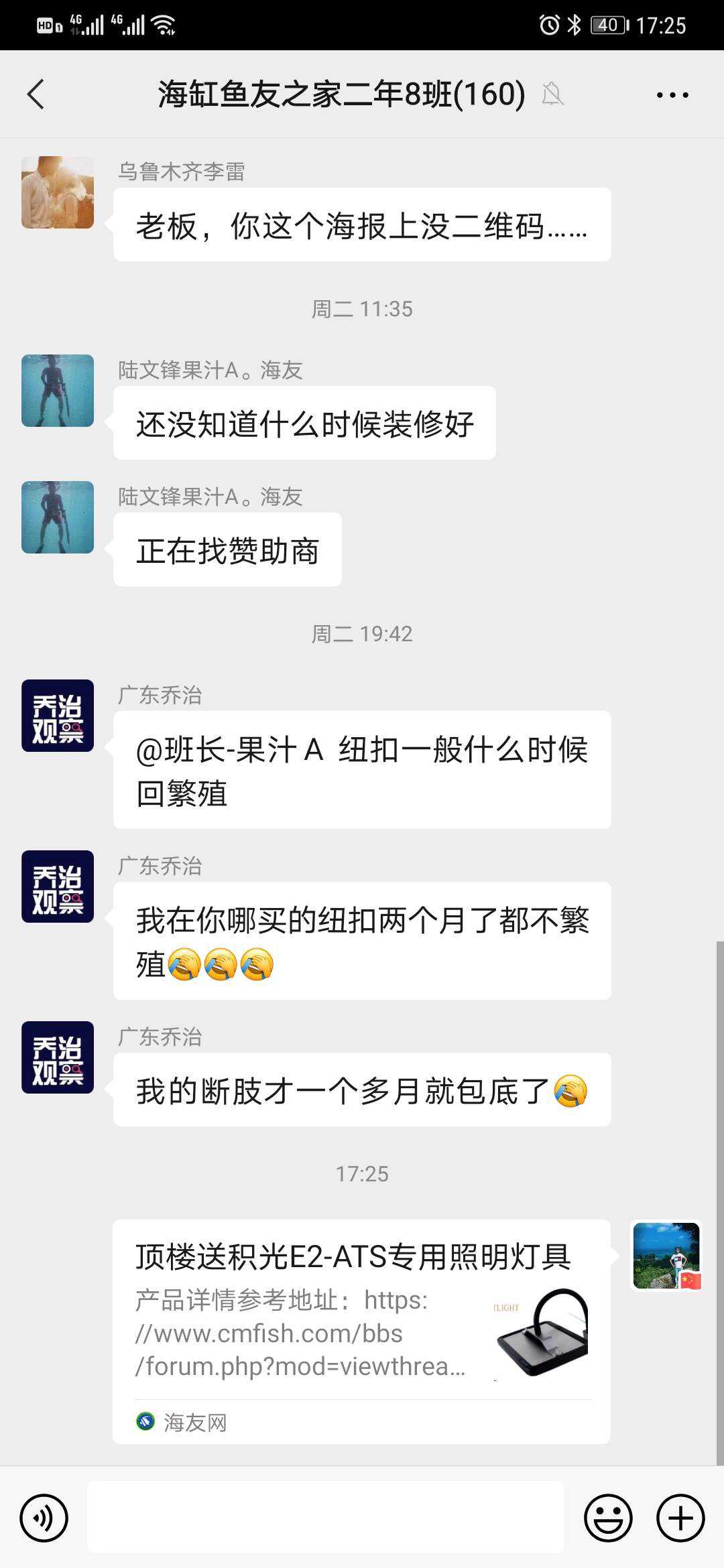The width and height of the screenshot is (724, 1568).
Task: Go back from the group chat
Action: (36, 94)
